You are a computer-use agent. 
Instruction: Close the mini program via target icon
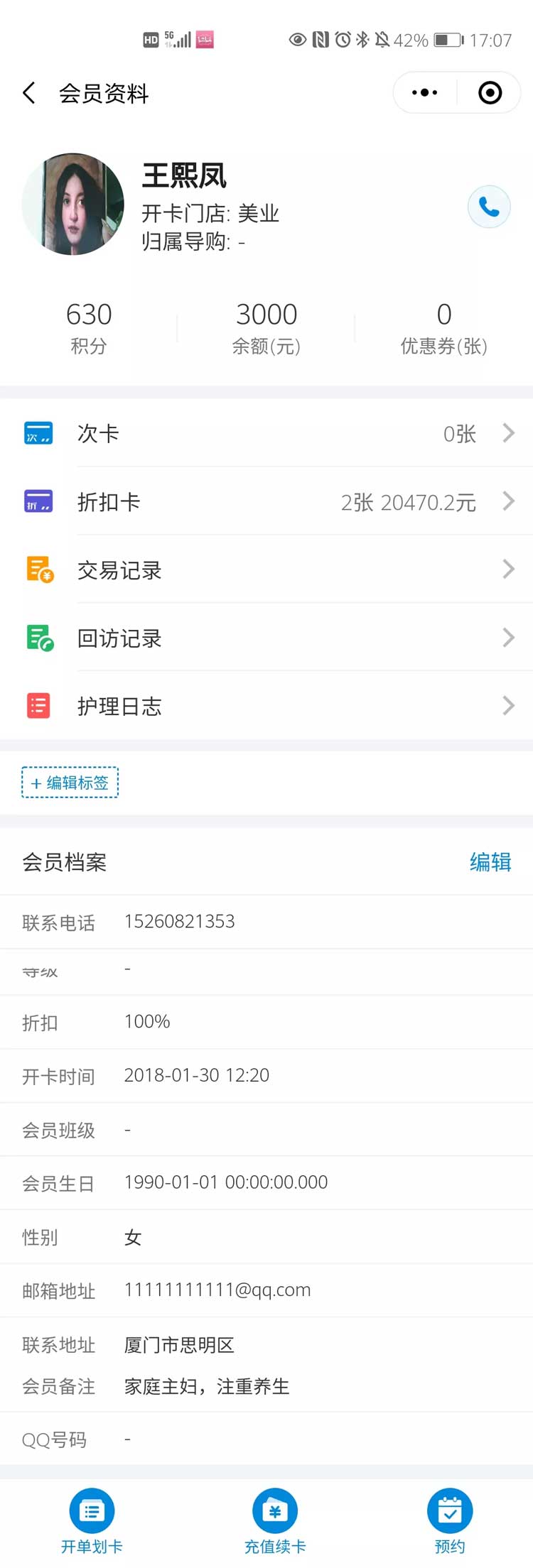tap(490, 93)
